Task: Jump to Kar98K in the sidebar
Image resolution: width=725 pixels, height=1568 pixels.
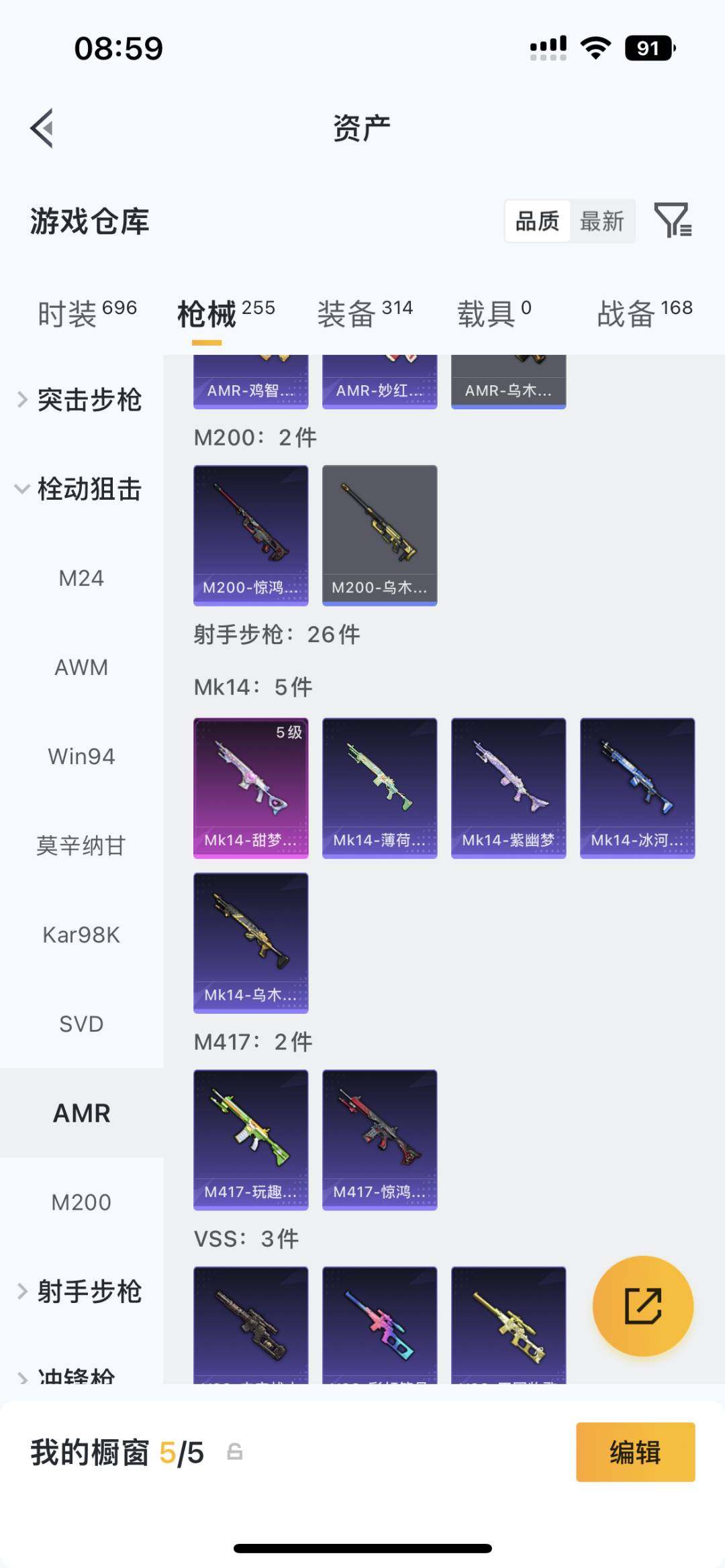Action: click(x=81, y=935)
